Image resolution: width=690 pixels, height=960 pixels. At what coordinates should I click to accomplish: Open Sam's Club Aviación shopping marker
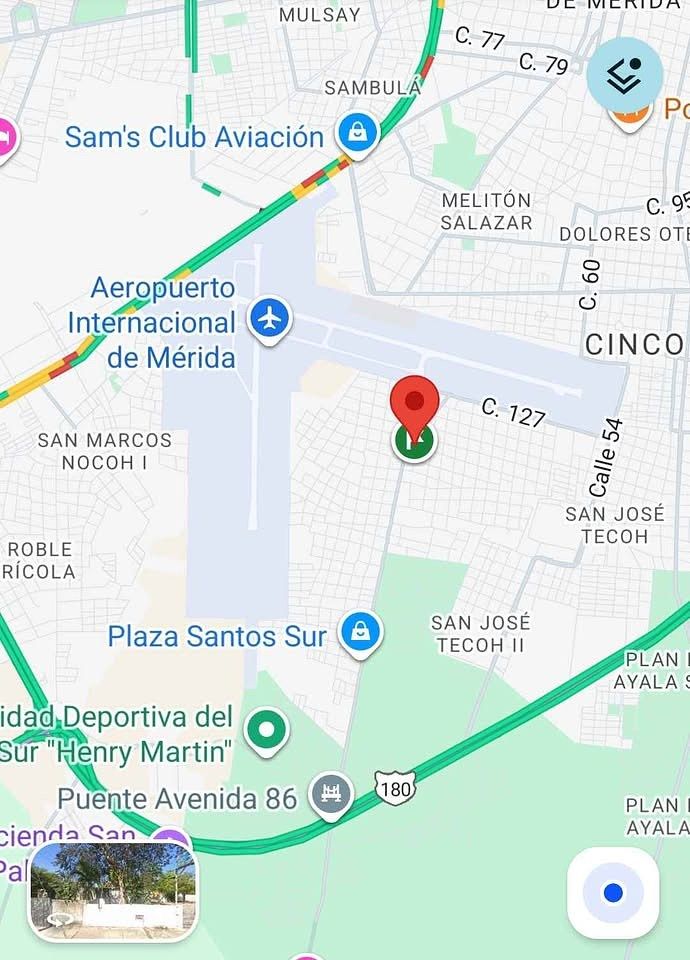[x=357, y=133]
